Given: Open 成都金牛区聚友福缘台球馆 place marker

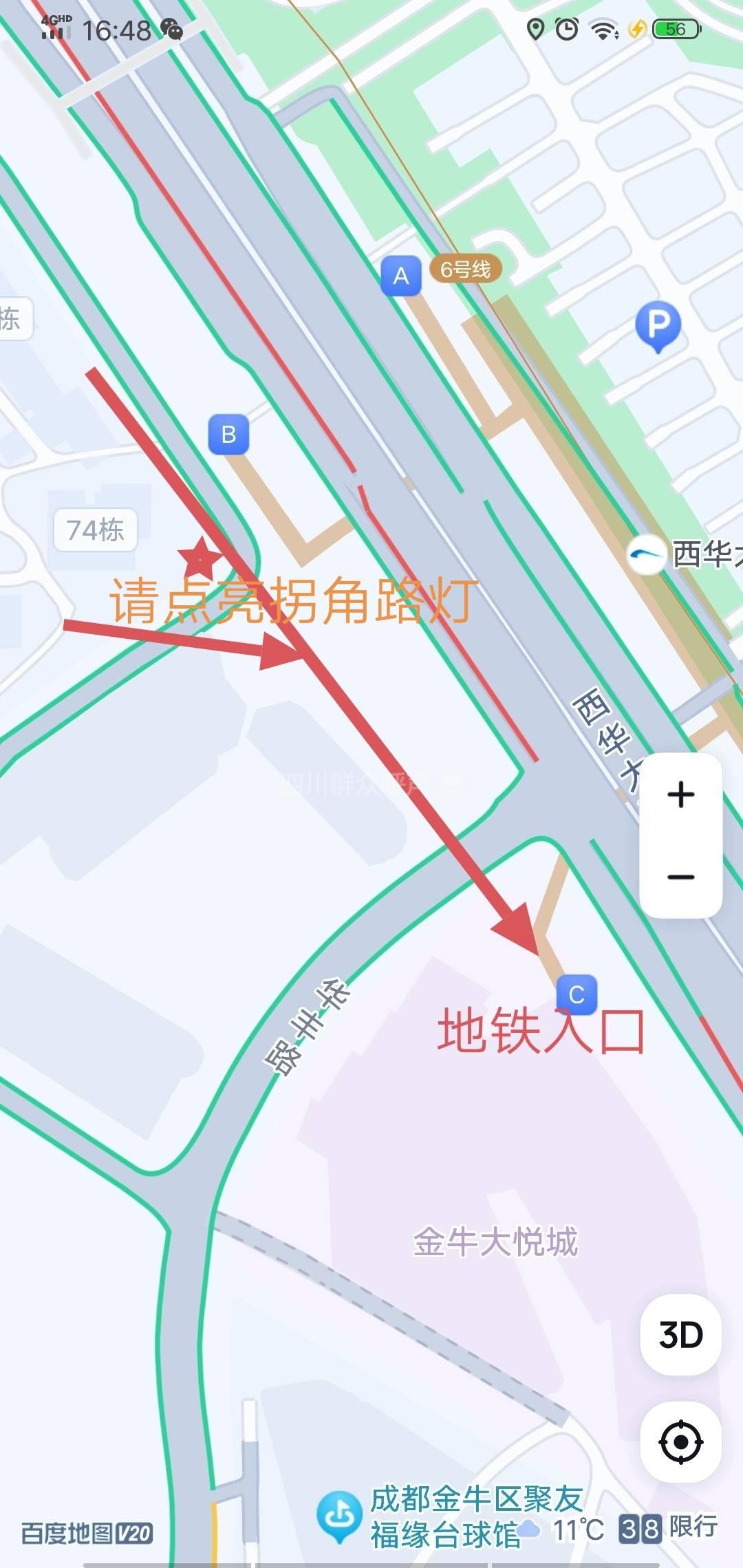Looking at the screenshot, I should 339,1515.
